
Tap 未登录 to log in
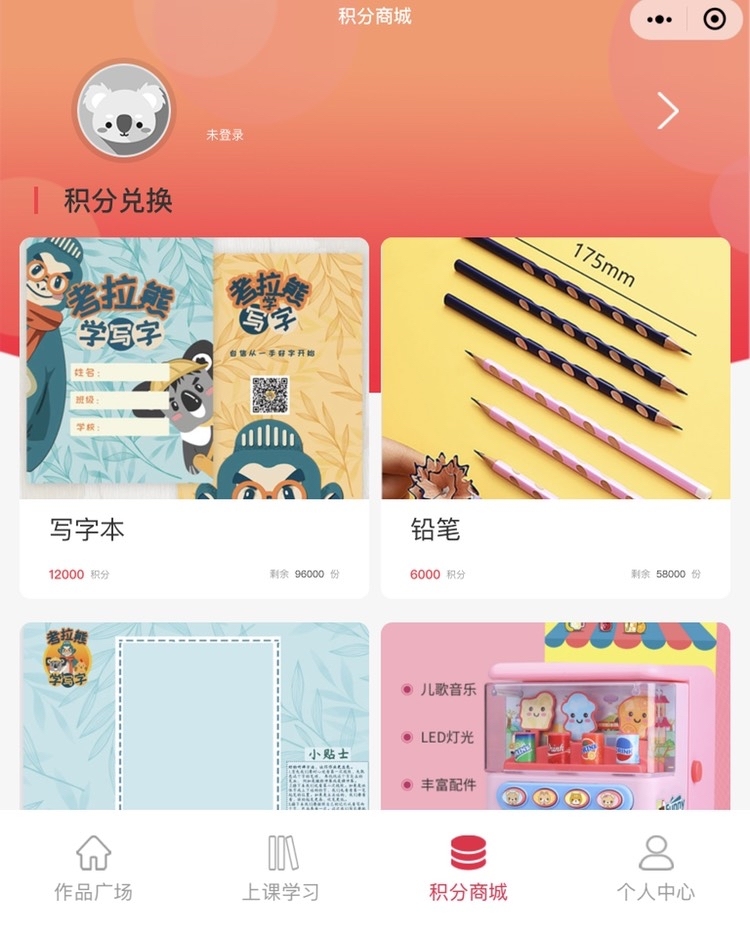(225, 135)
